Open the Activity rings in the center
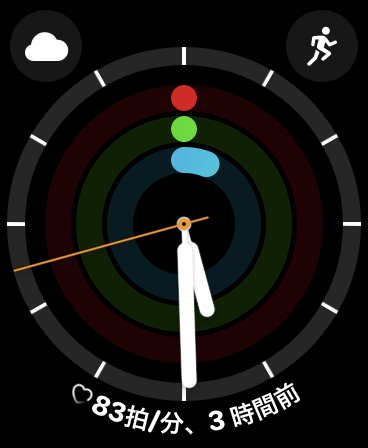368x448 pixels. [184, 224]
